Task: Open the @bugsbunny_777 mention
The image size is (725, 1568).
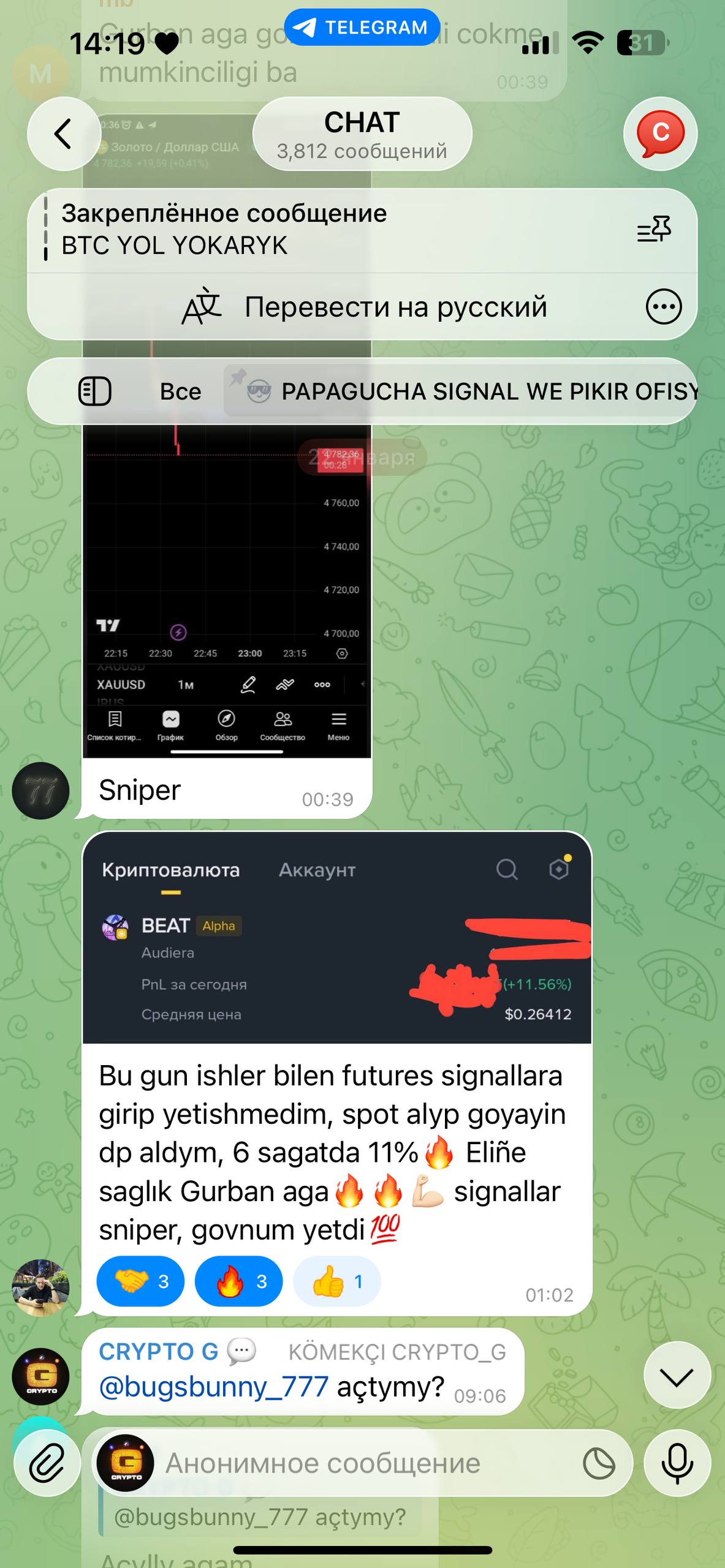Action: pos(213,1387)
